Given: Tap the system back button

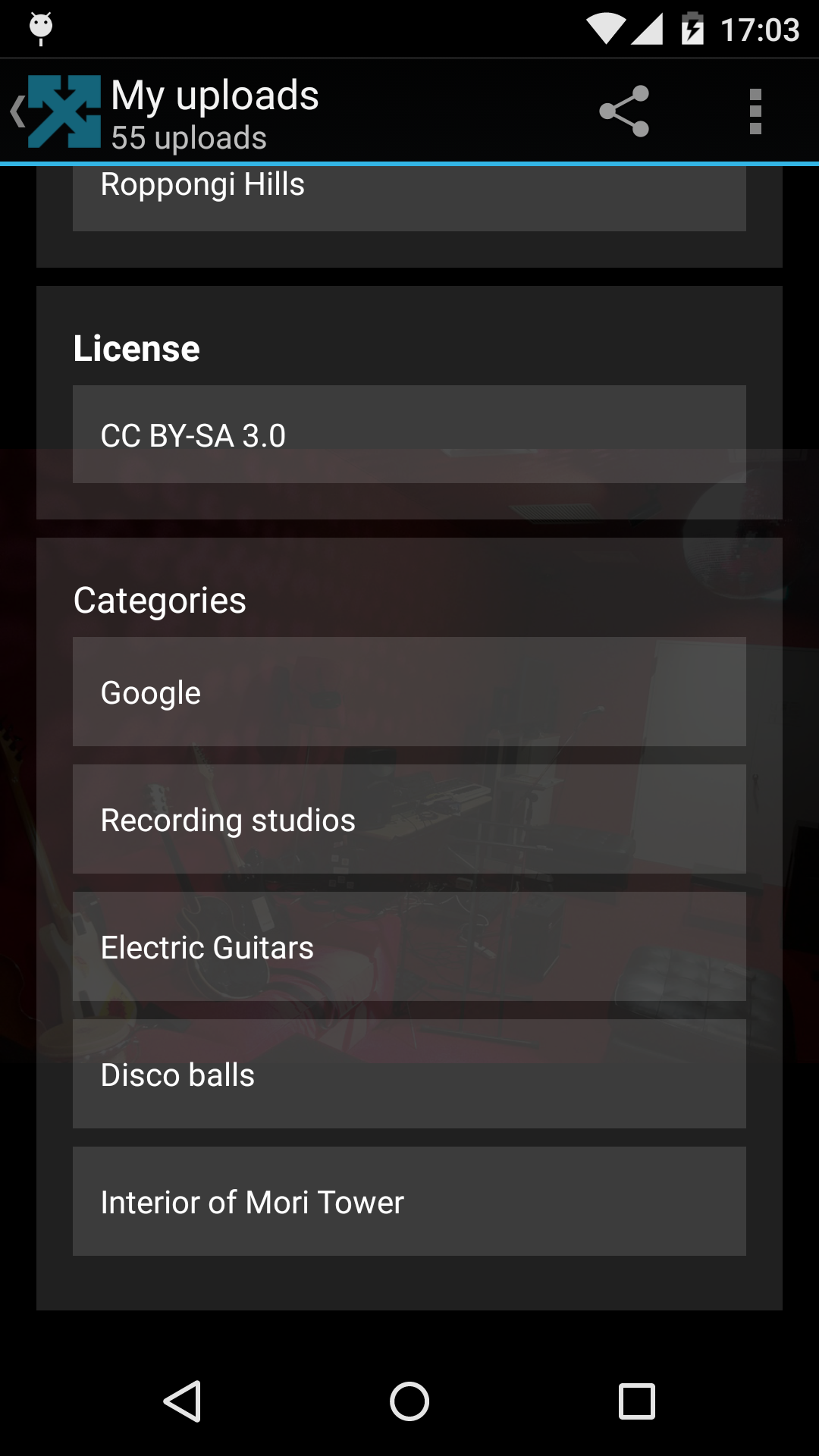Looking at the screenshot, I should [x=182, y=1401].
